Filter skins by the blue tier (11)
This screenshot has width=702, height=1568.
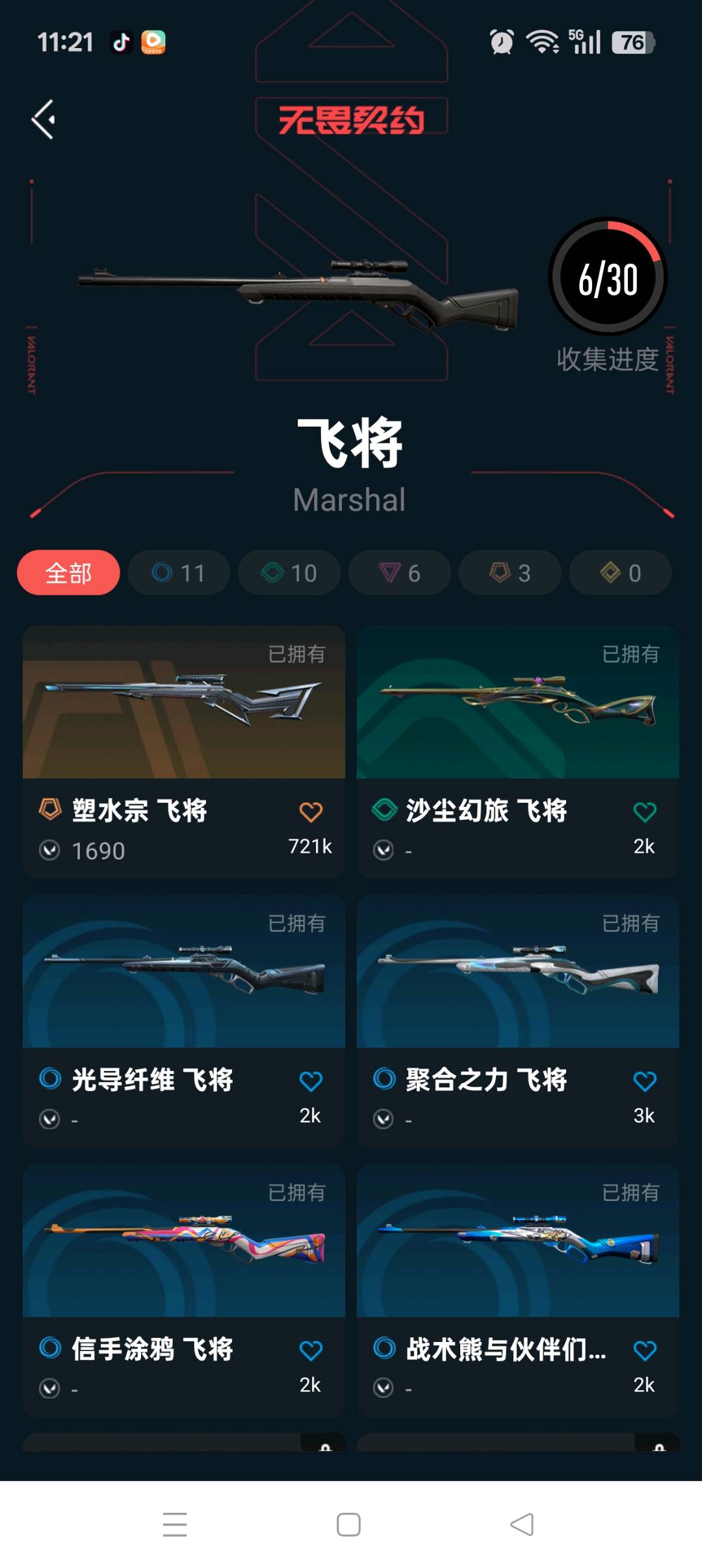click(x=179, y=573)
